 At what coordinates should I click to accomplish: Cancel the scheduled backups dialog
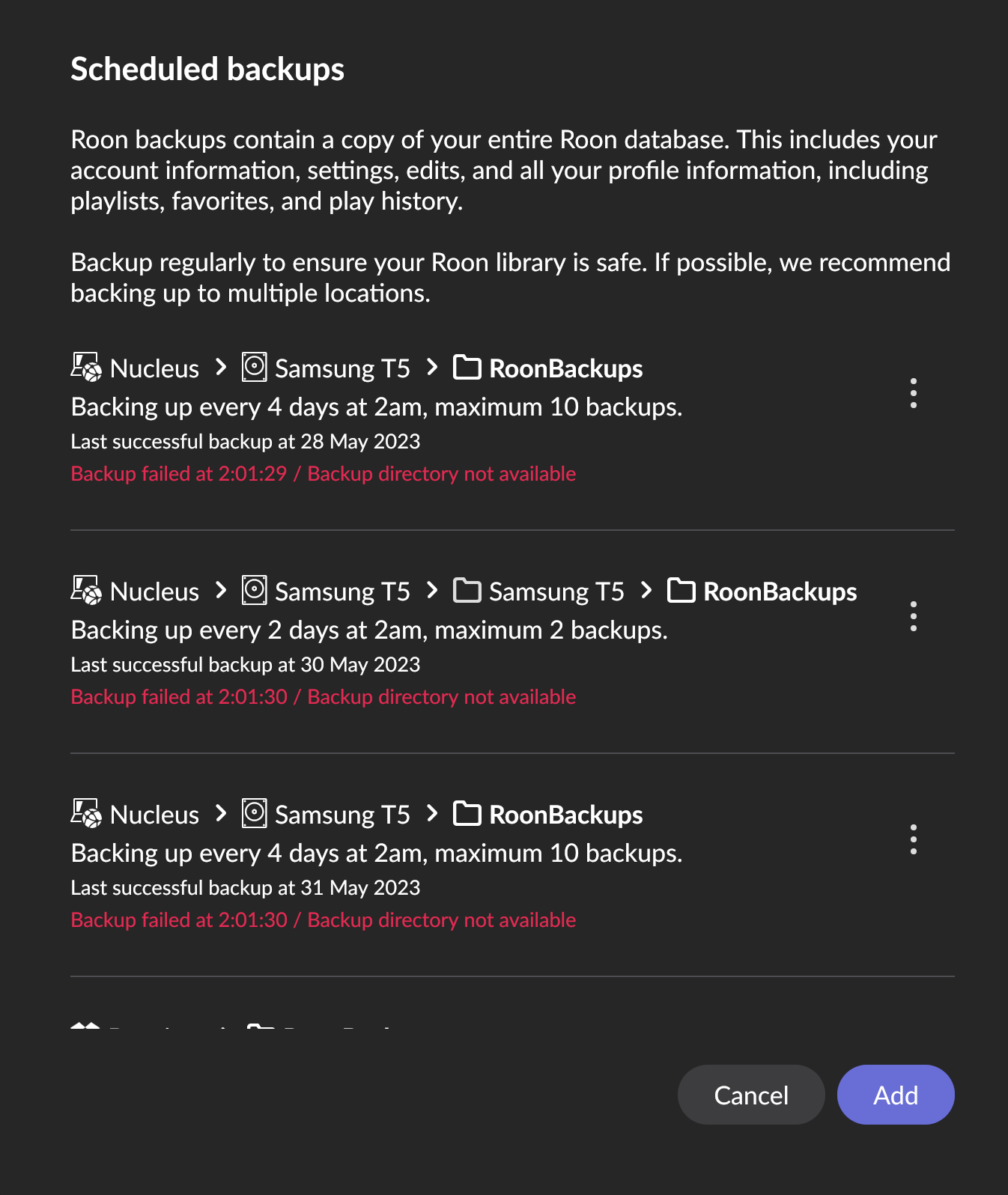point(750,1095)
